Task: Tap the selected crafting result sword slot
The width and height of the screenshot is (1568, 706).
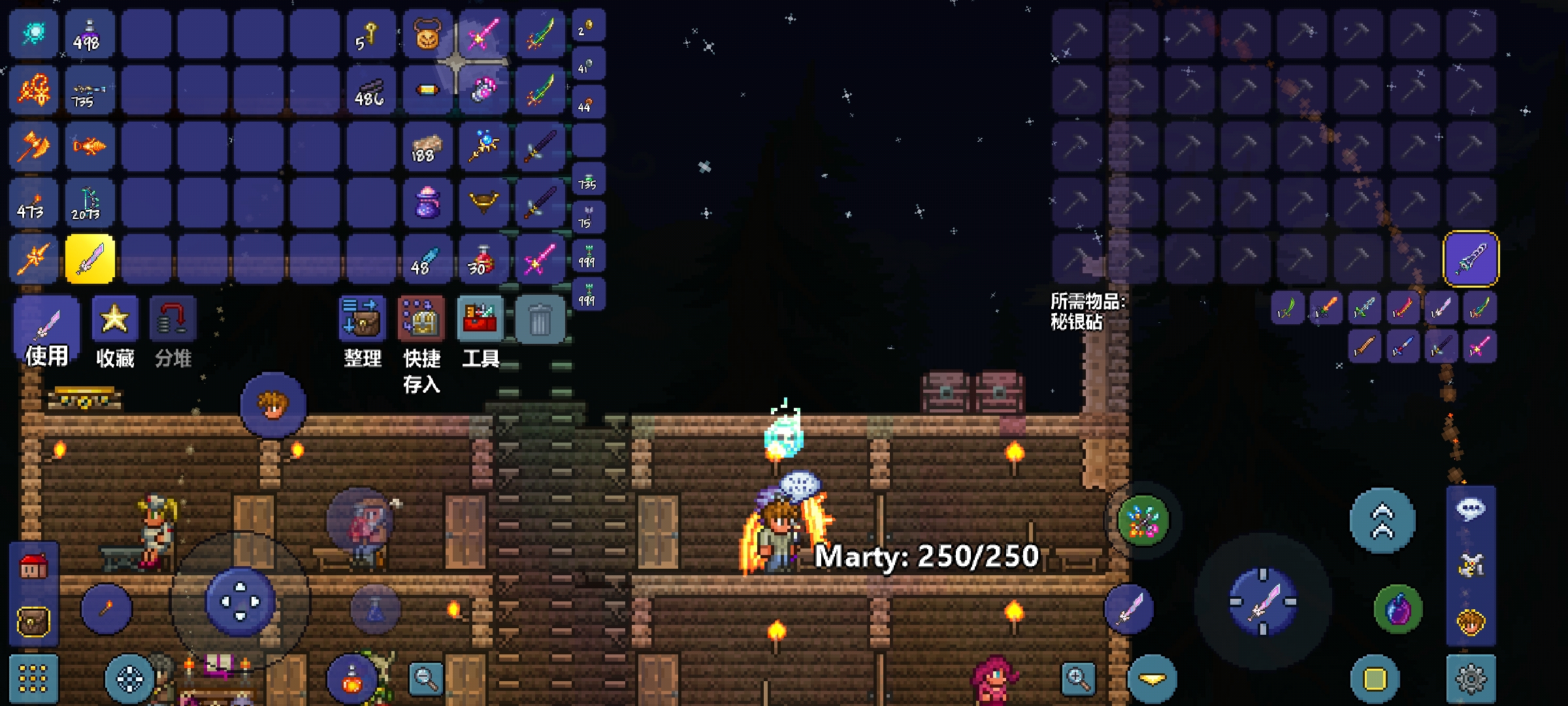Action: tap(1470, 259)
